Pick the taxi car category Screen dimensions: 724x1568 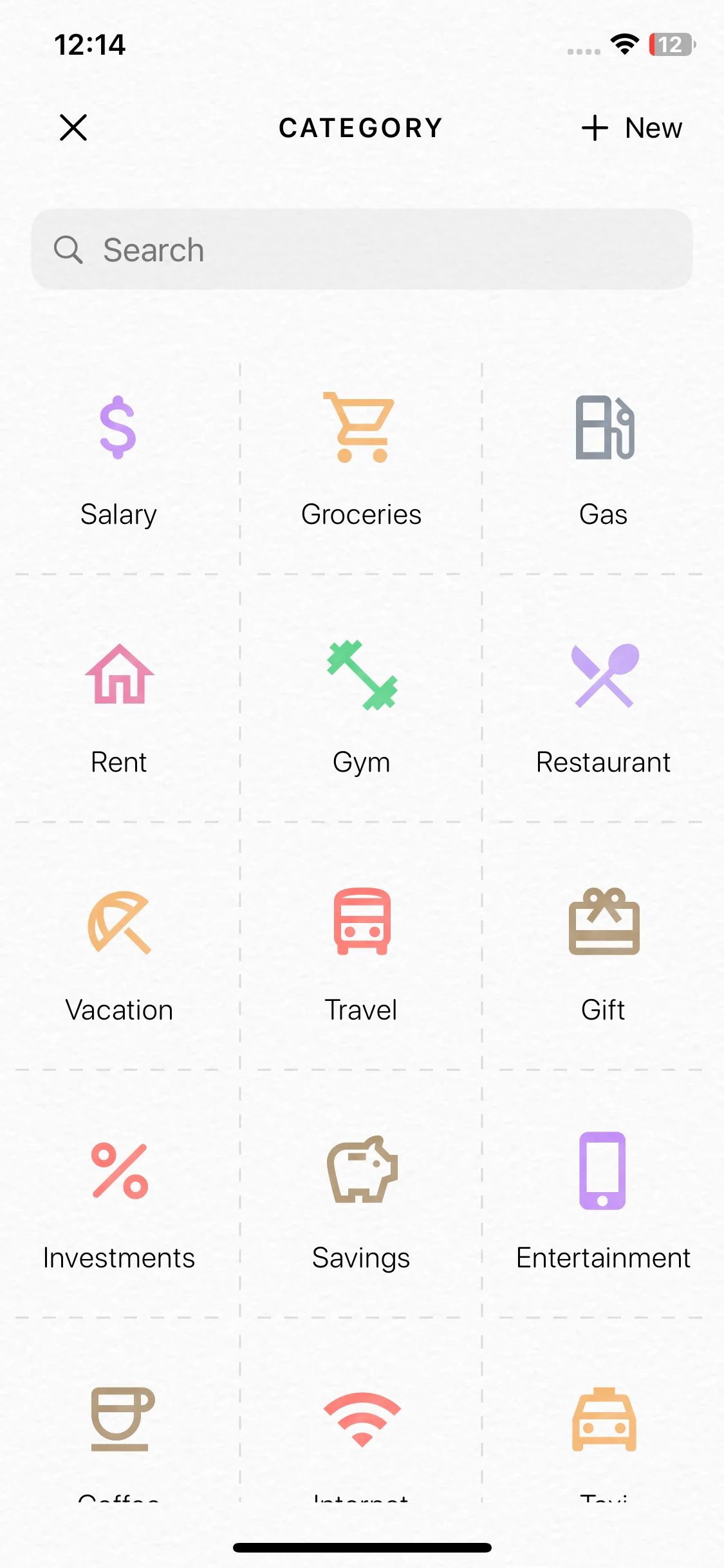point(604,1423)
